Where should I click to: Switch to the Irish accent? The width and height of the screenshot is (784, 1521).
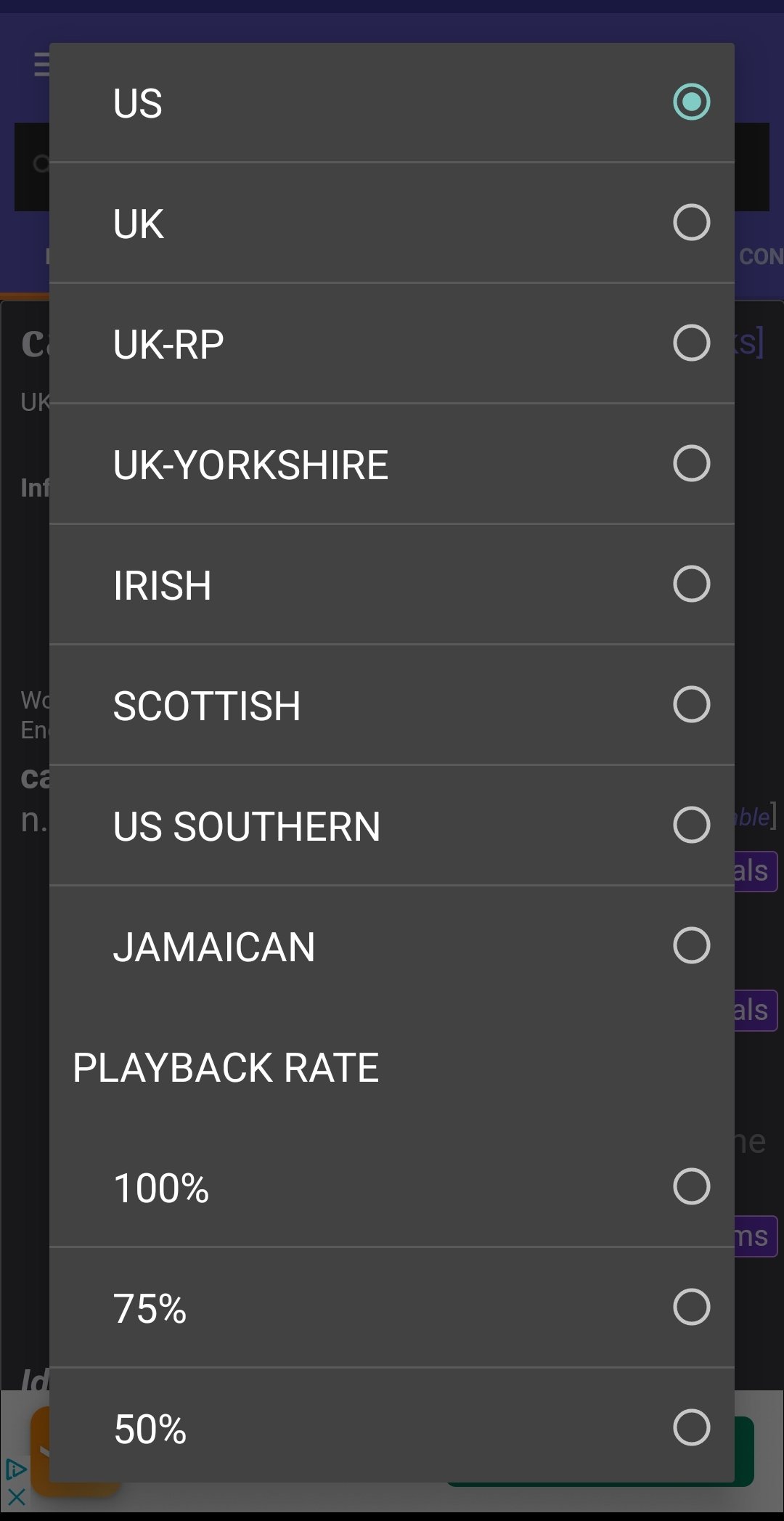392,584
